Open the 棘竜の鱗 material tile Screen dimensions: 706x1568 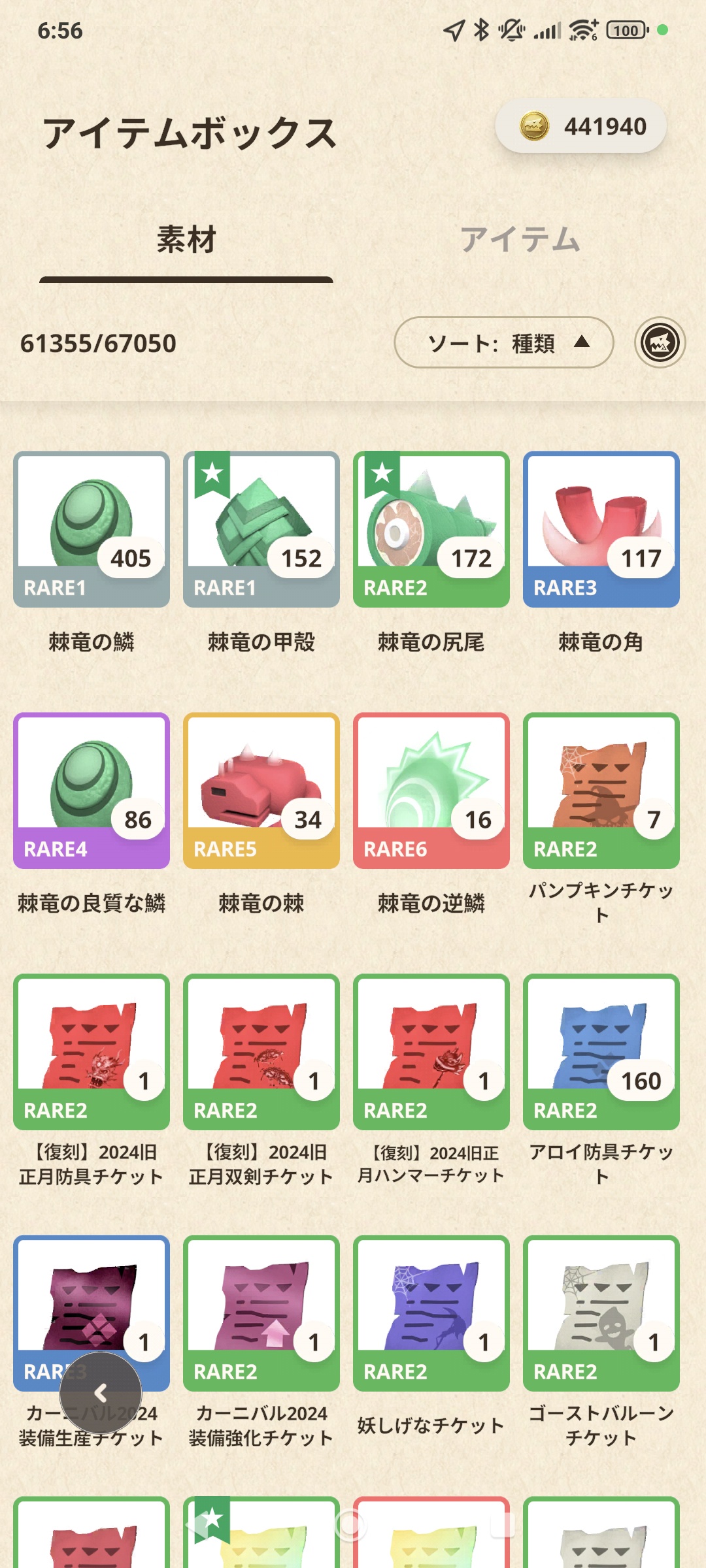(92, 529)
